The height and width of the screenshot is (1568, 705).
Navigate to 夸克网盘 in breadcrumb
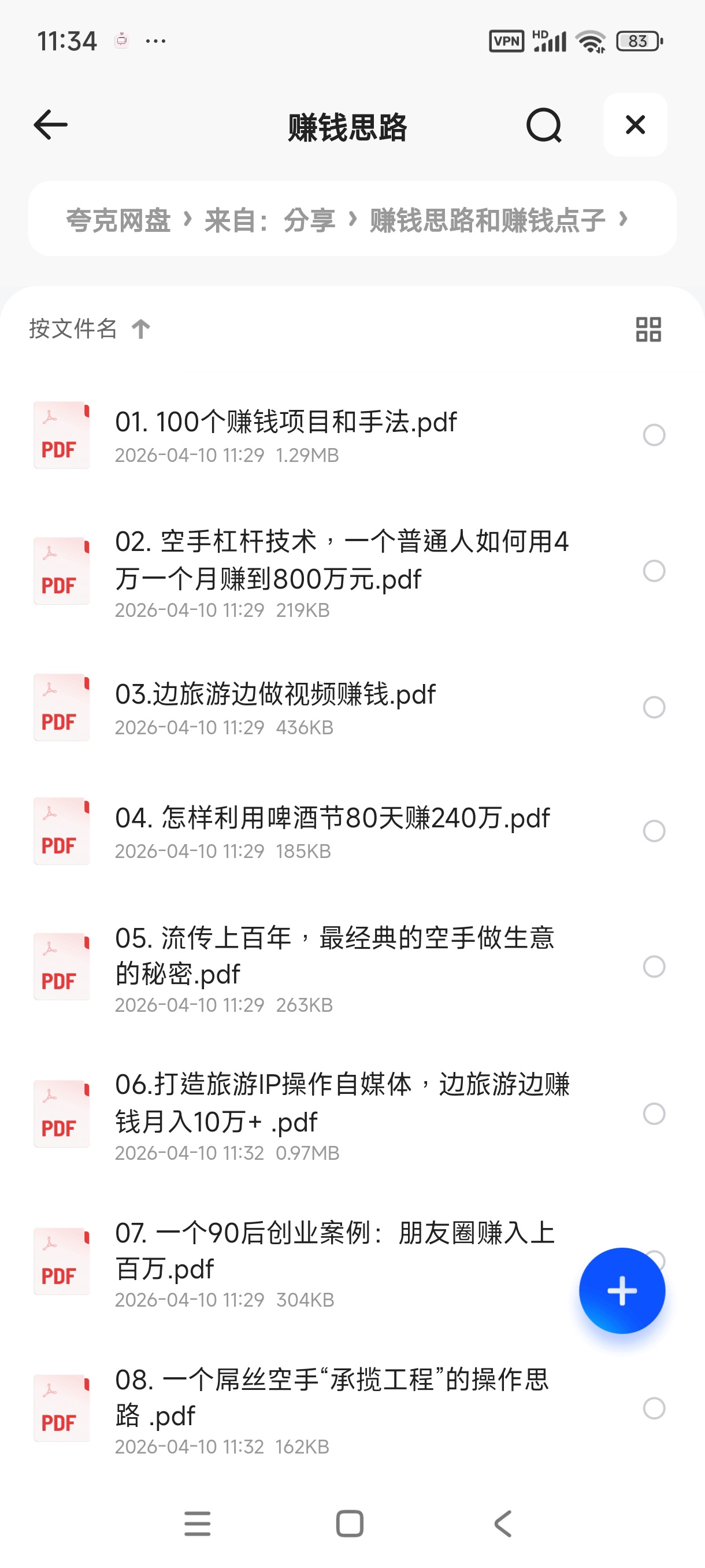click(x=118, y=221)
